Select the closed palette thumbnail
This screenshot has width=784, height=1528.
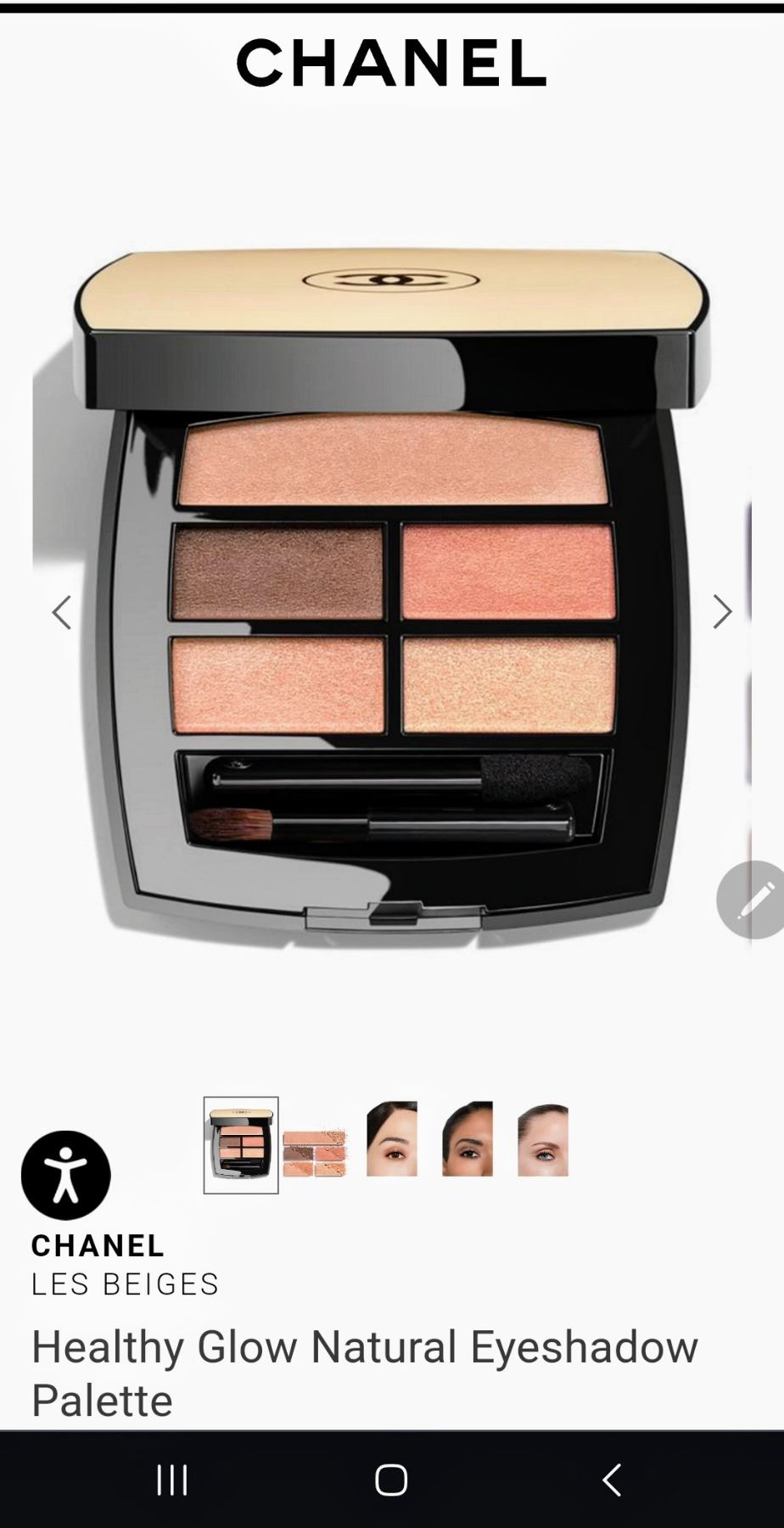(241, 1145)
